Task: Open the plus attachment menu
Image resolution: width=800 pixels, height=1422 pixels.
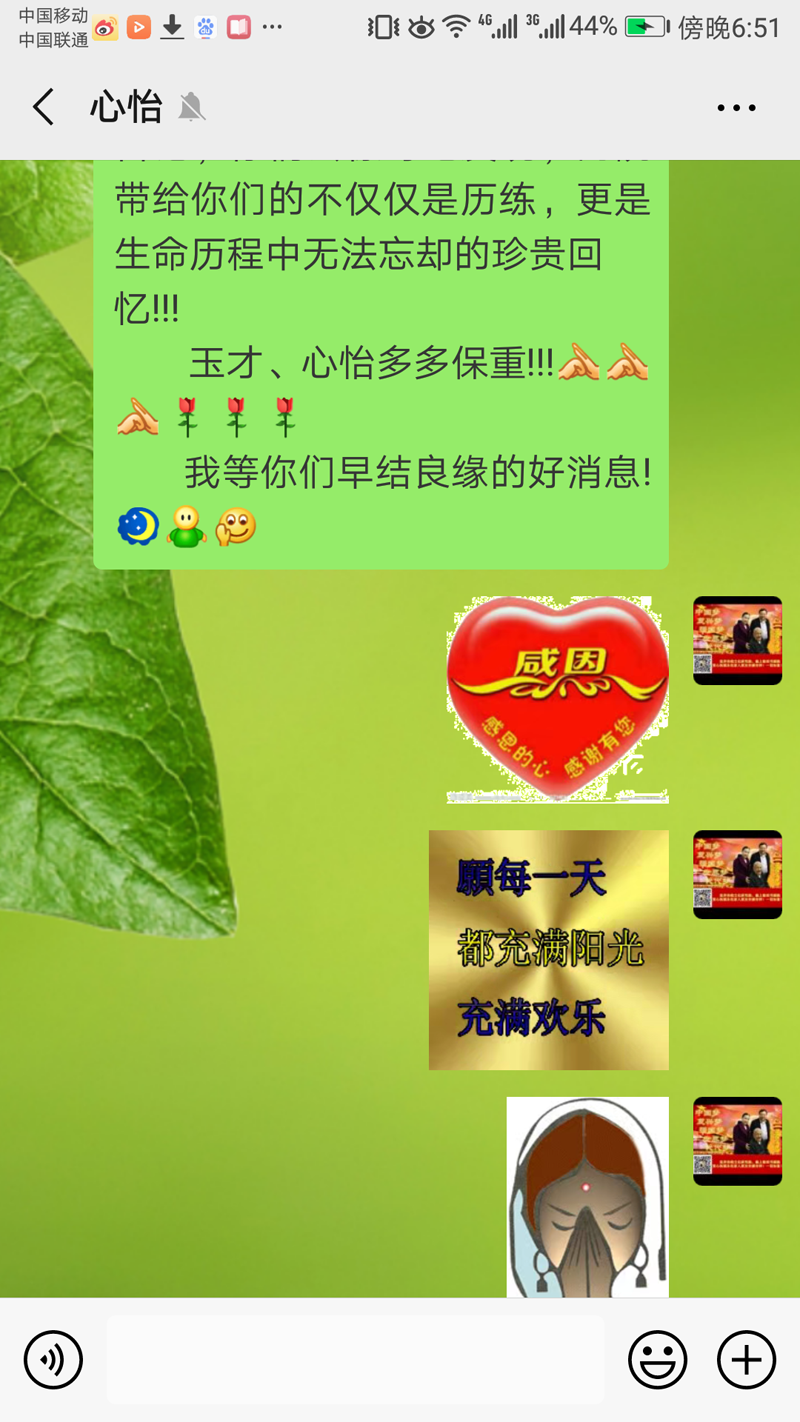Action: [x=746, y=1360]
